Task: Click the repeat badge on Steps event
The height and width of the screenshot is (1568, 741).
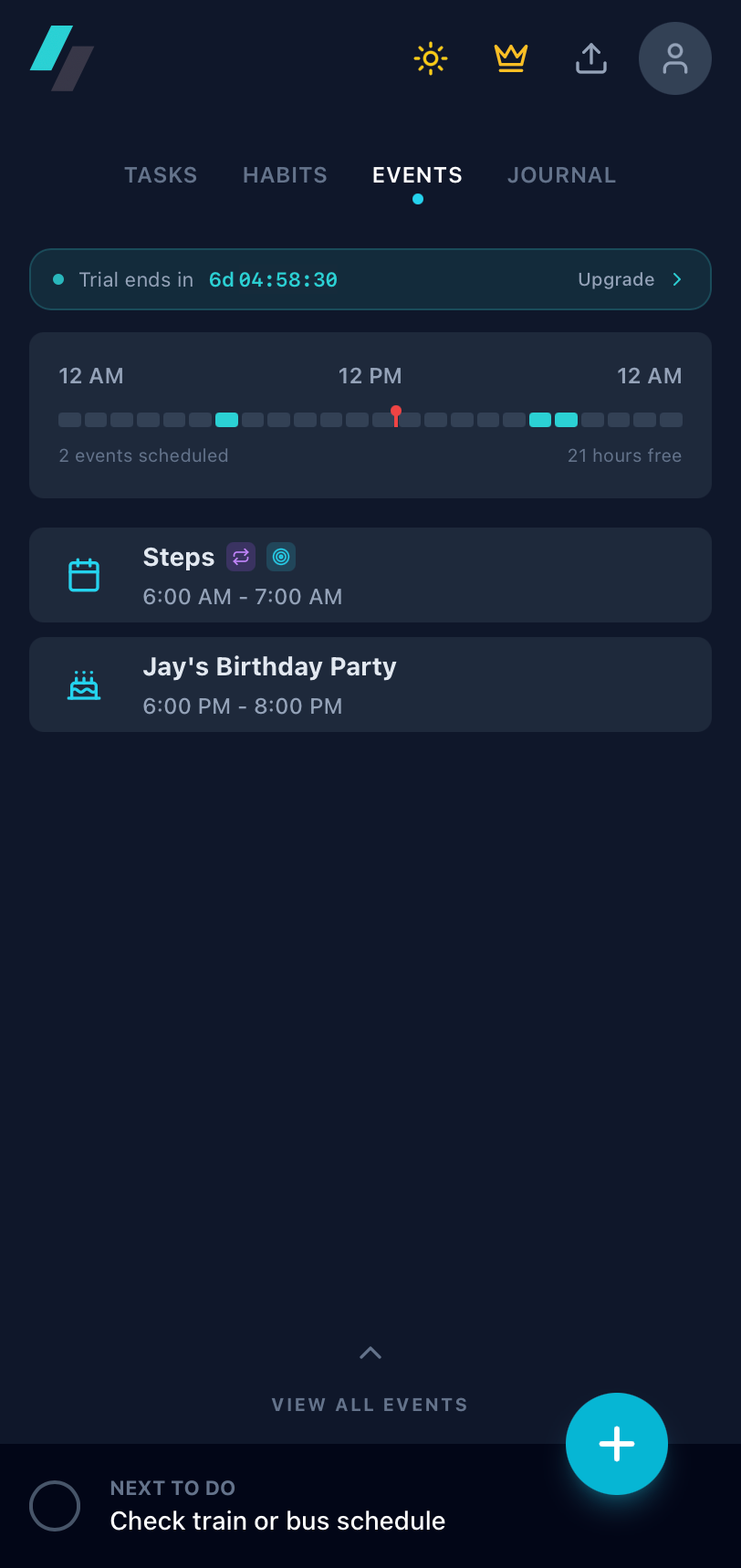Action: point(240,557)
